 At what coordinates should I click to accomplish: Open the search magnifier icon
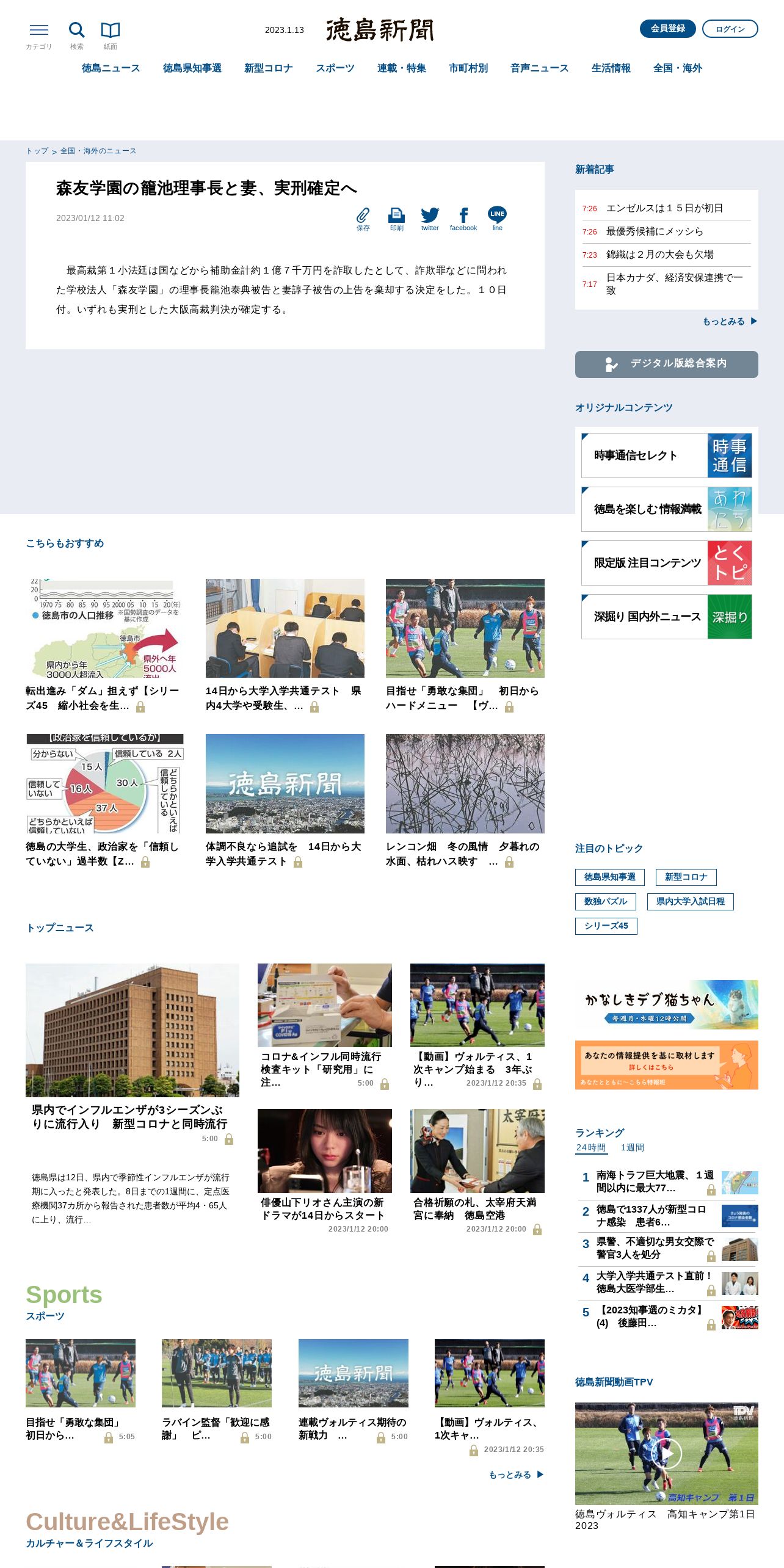coord(76,31)
